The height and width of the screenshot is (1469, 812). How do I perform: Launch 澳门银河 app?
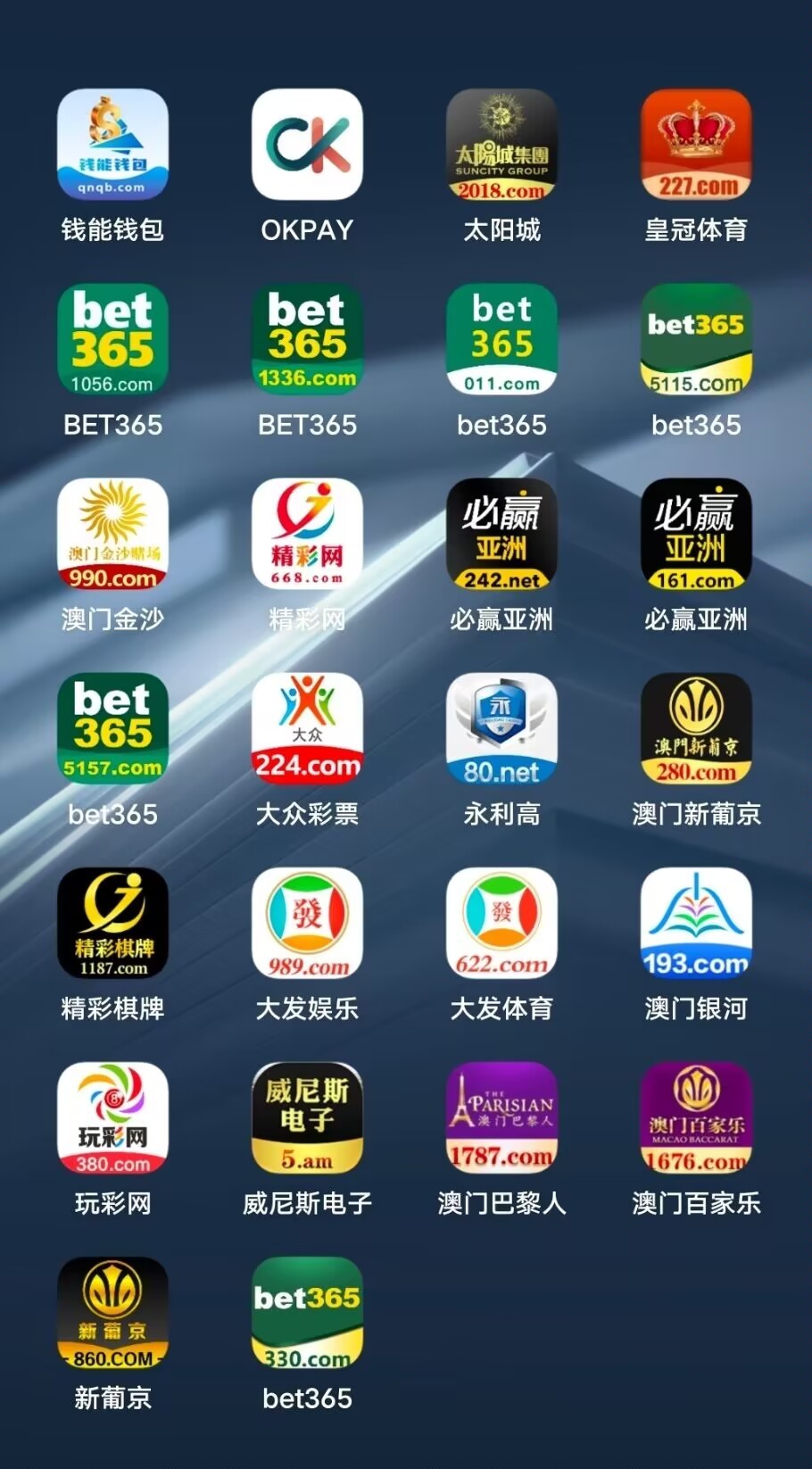pos(696,923)
